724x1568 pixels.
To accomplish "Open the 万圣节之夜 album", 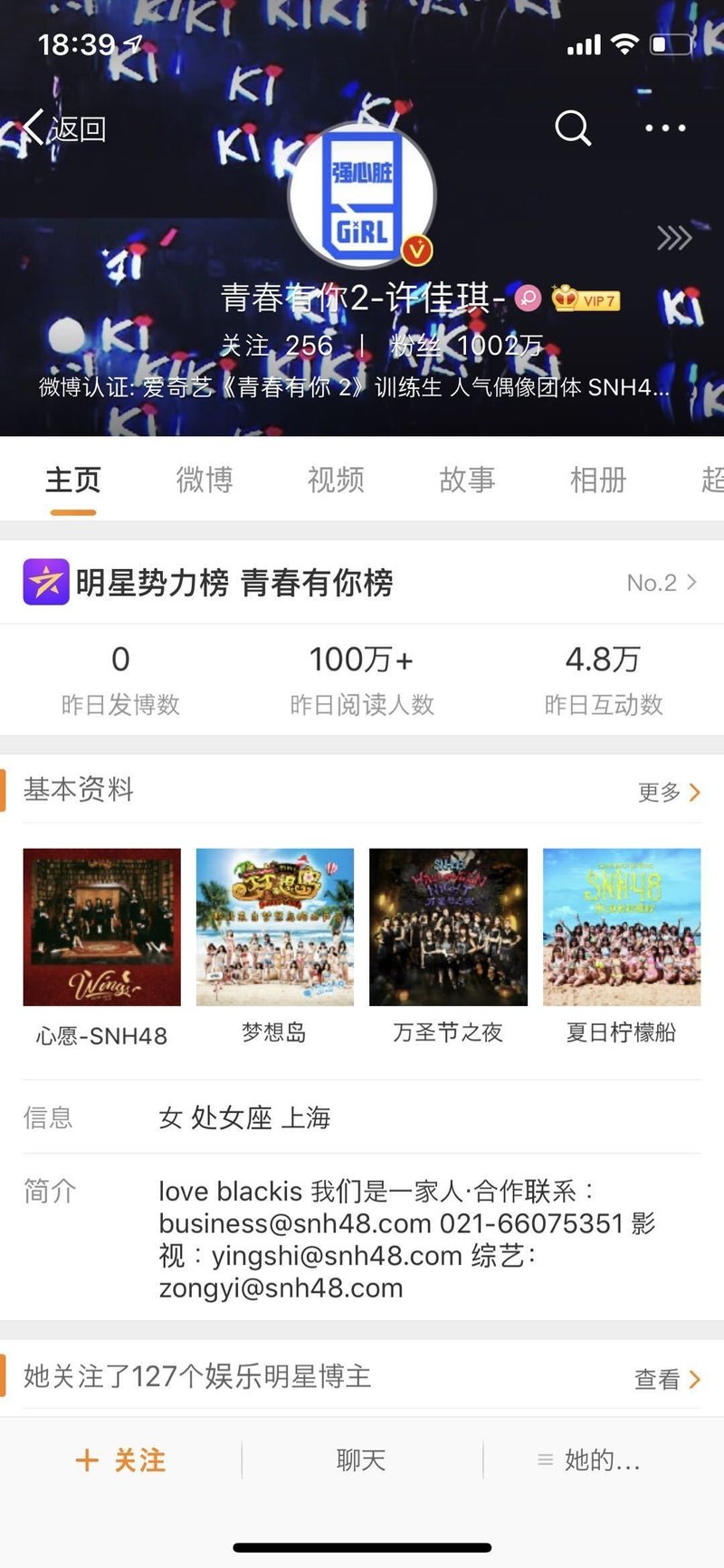I will coord(448,927).
